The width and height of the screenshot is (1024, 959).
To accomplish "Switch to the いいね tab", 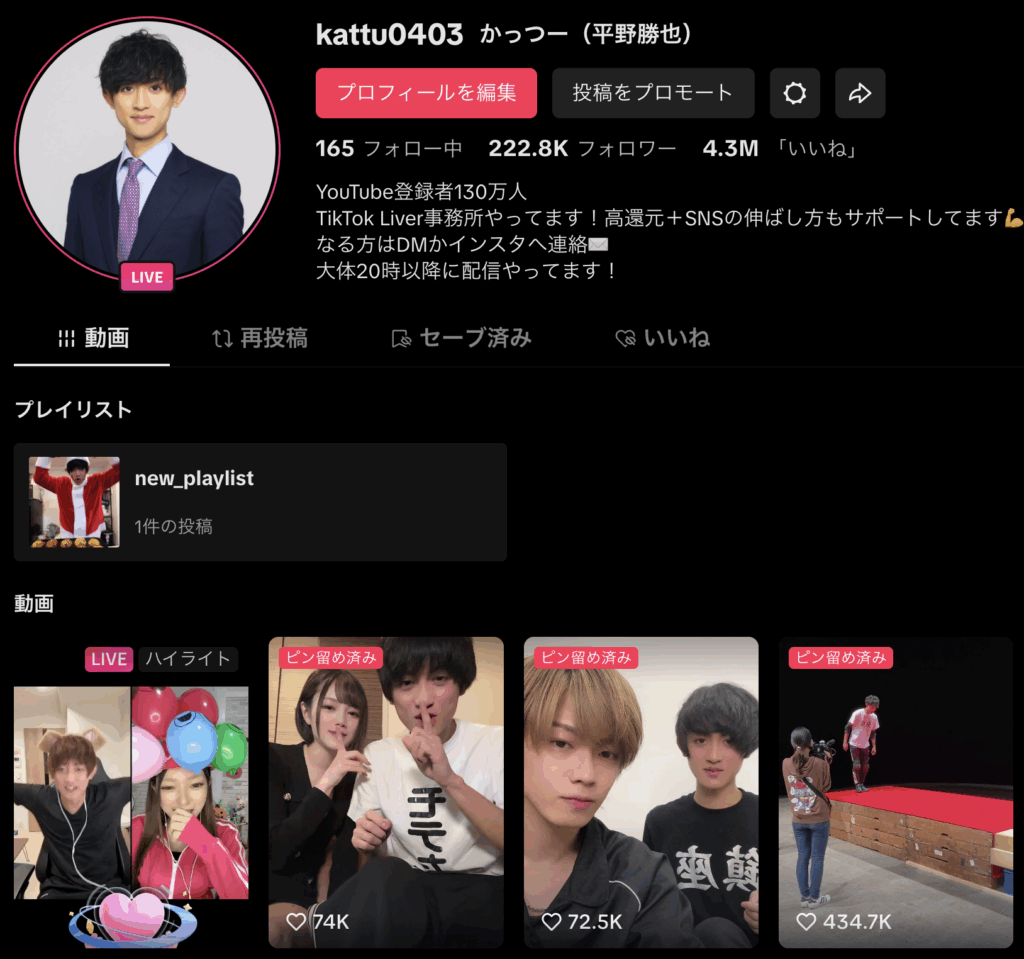I will pos(662,338).
